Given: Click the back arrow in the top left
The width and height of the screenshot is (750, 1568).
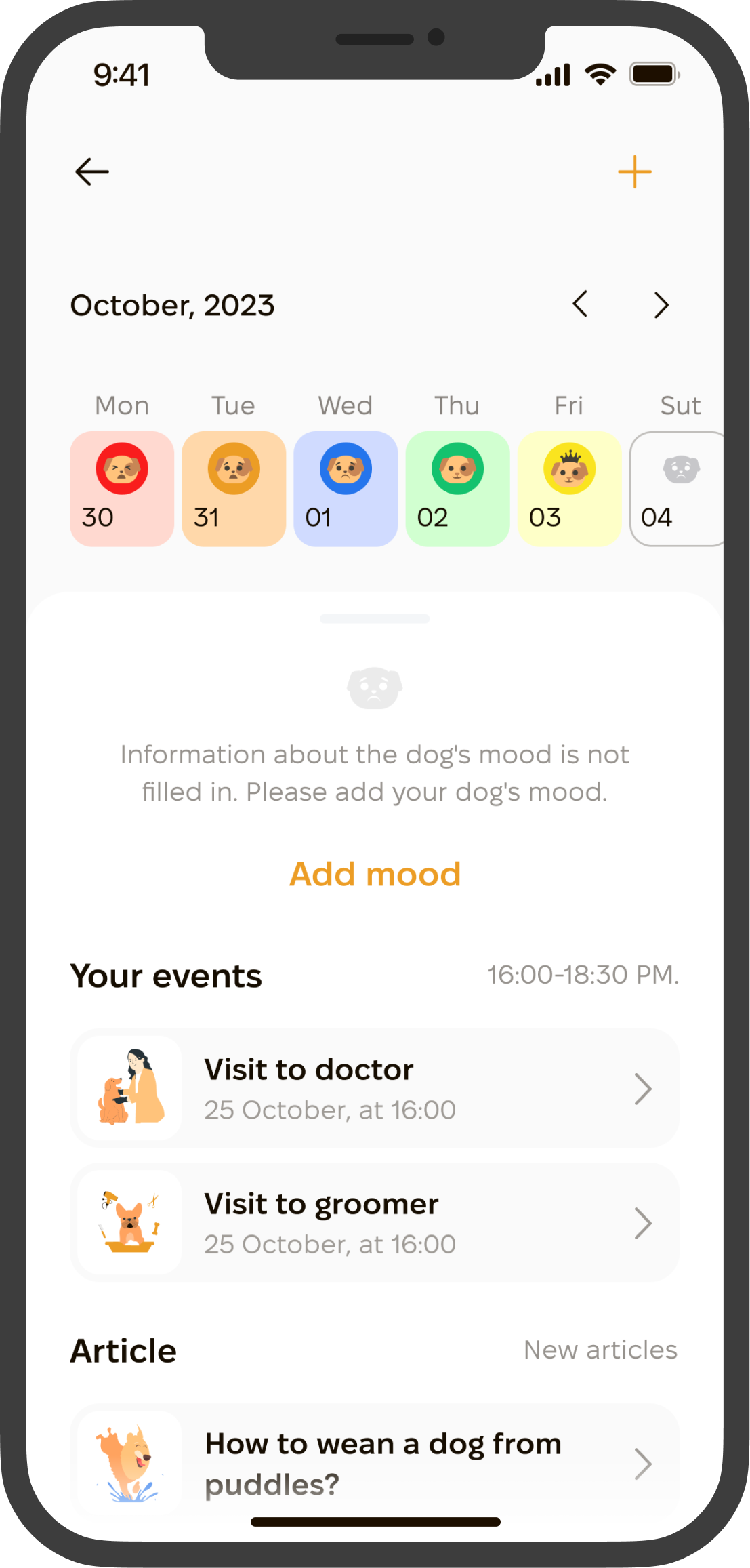Looking at the screenshot, I should coord(91,171).
